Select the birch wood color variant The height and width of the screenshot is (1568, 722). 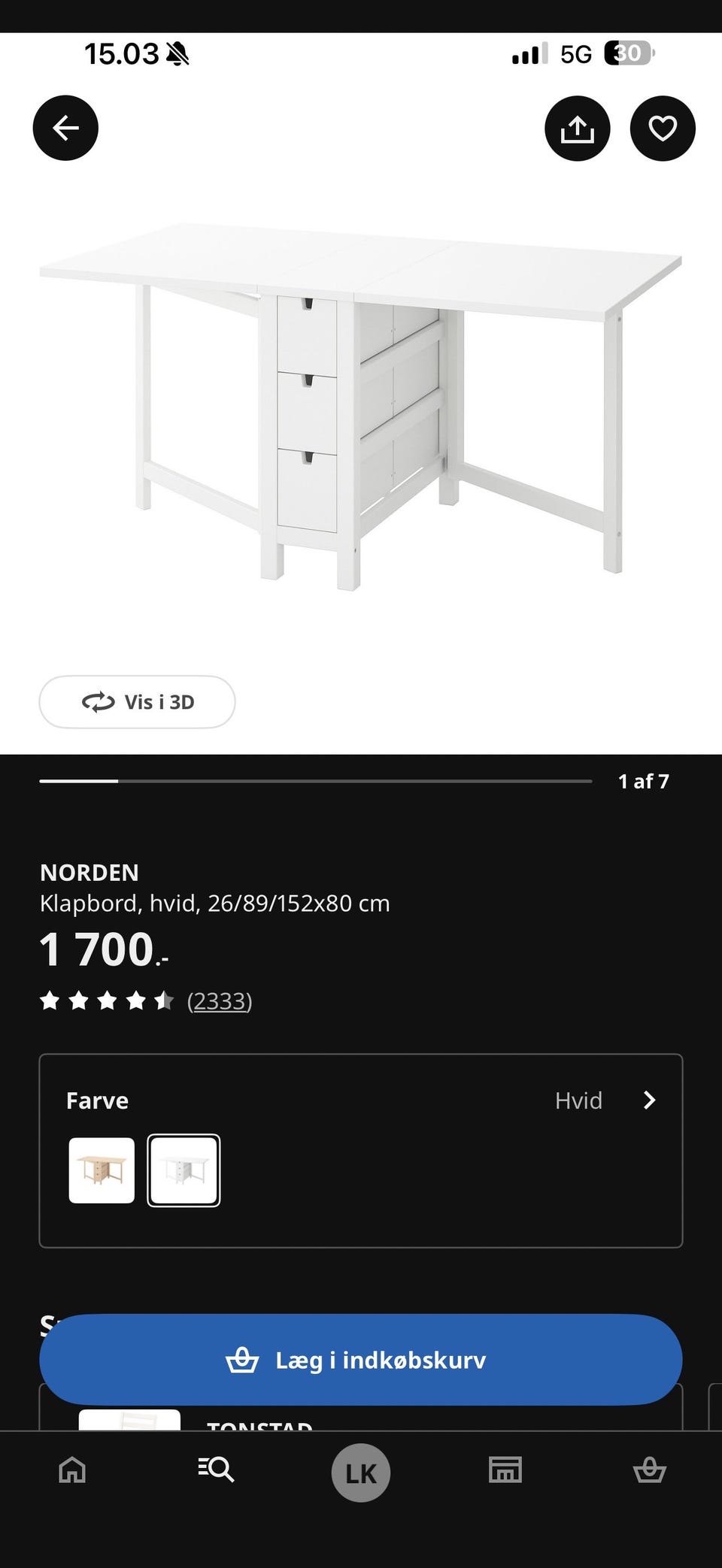click(102, 1170)
